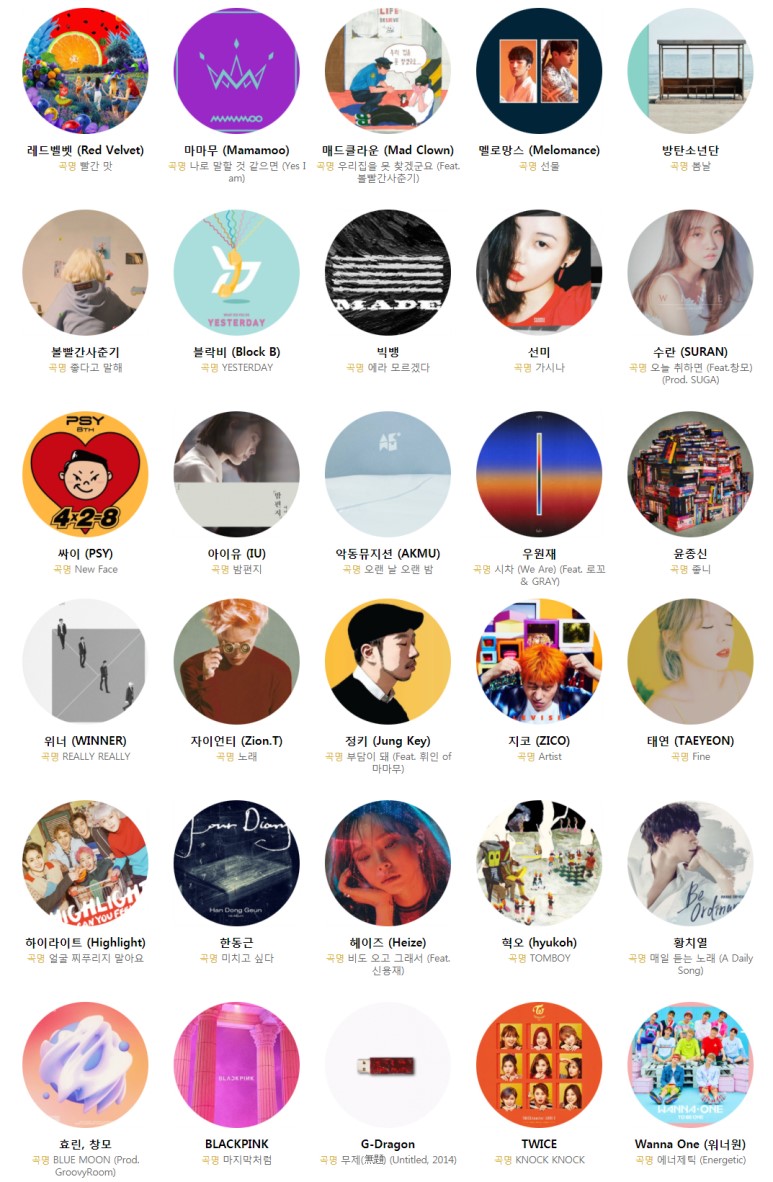Open the Highlight group tile
The height and width of the screenshot is (1182, 773).
click(x=85, y=864)
